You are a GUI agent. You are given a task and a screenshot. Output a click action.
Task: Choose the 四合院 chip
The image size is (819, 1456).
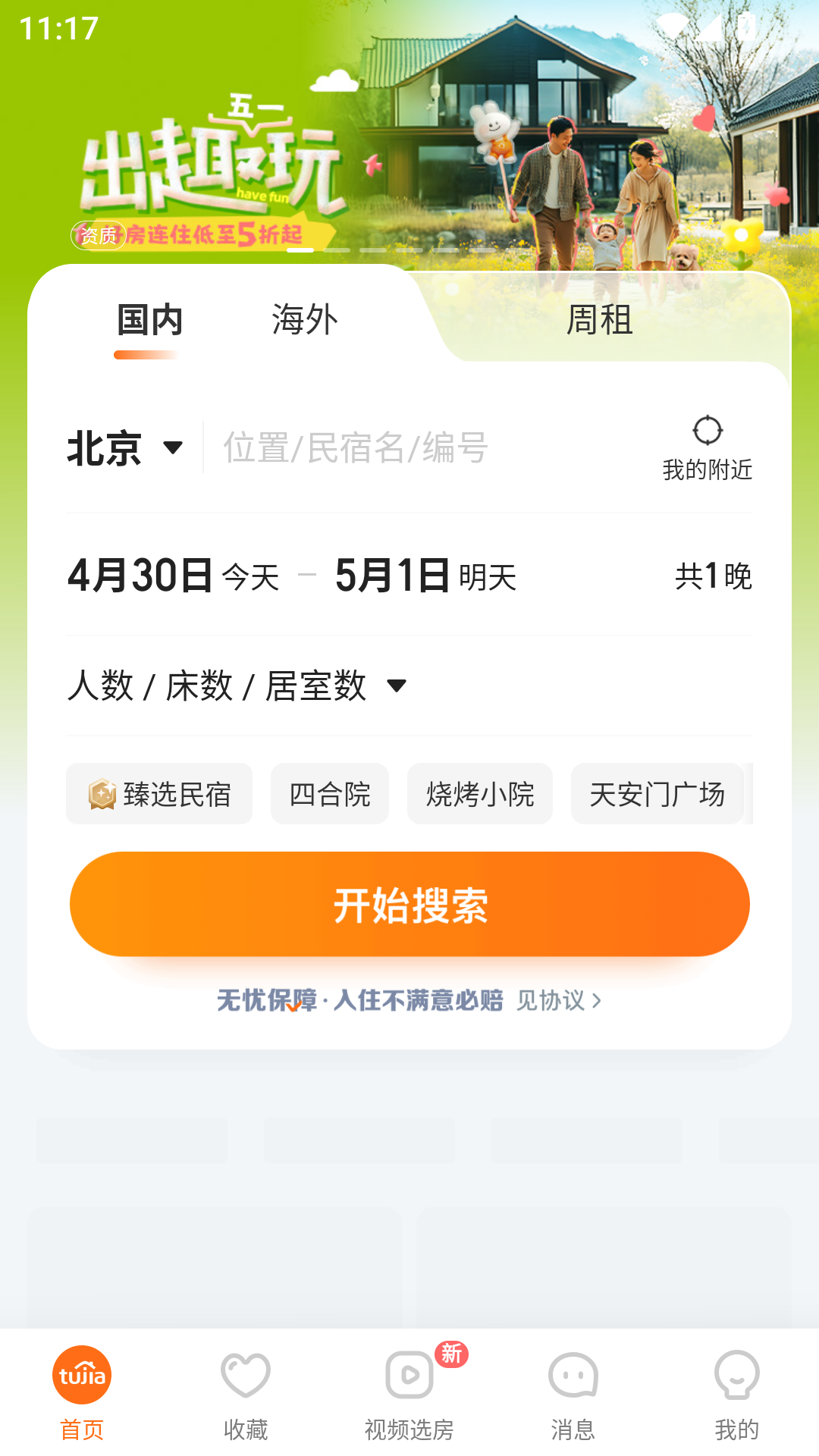(330, 794)
